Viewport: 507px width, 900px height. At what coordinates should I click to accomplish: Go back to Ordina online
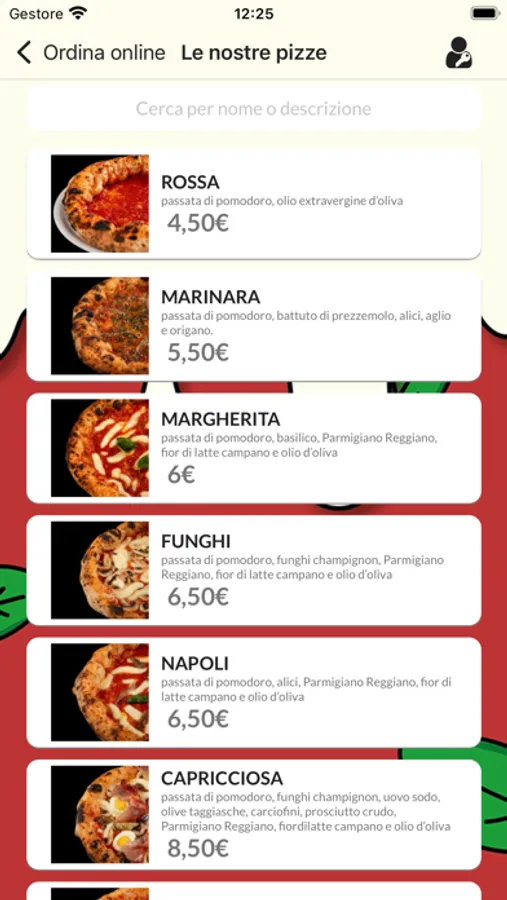[x=91, y=53]
